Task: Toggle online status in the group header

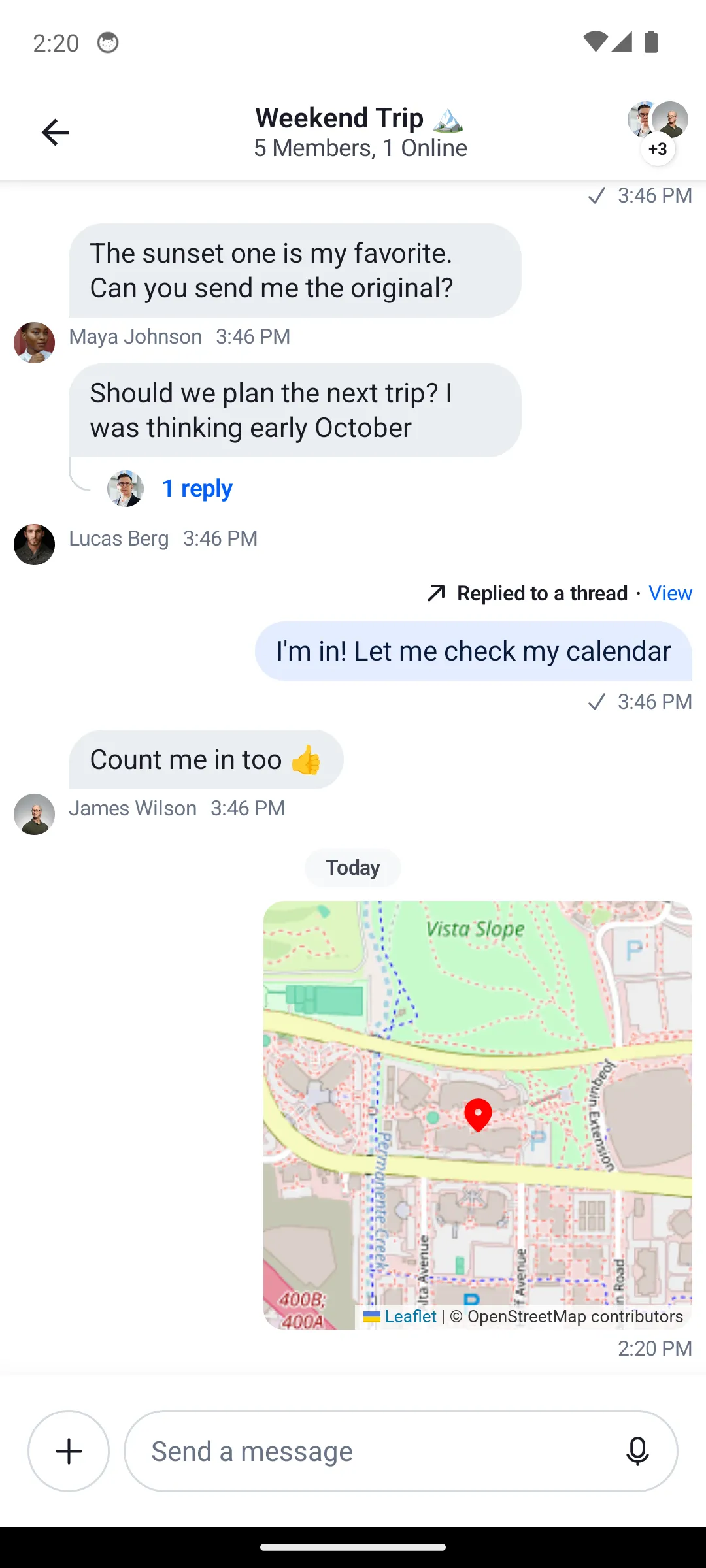Action: click(x=360, y=148)
